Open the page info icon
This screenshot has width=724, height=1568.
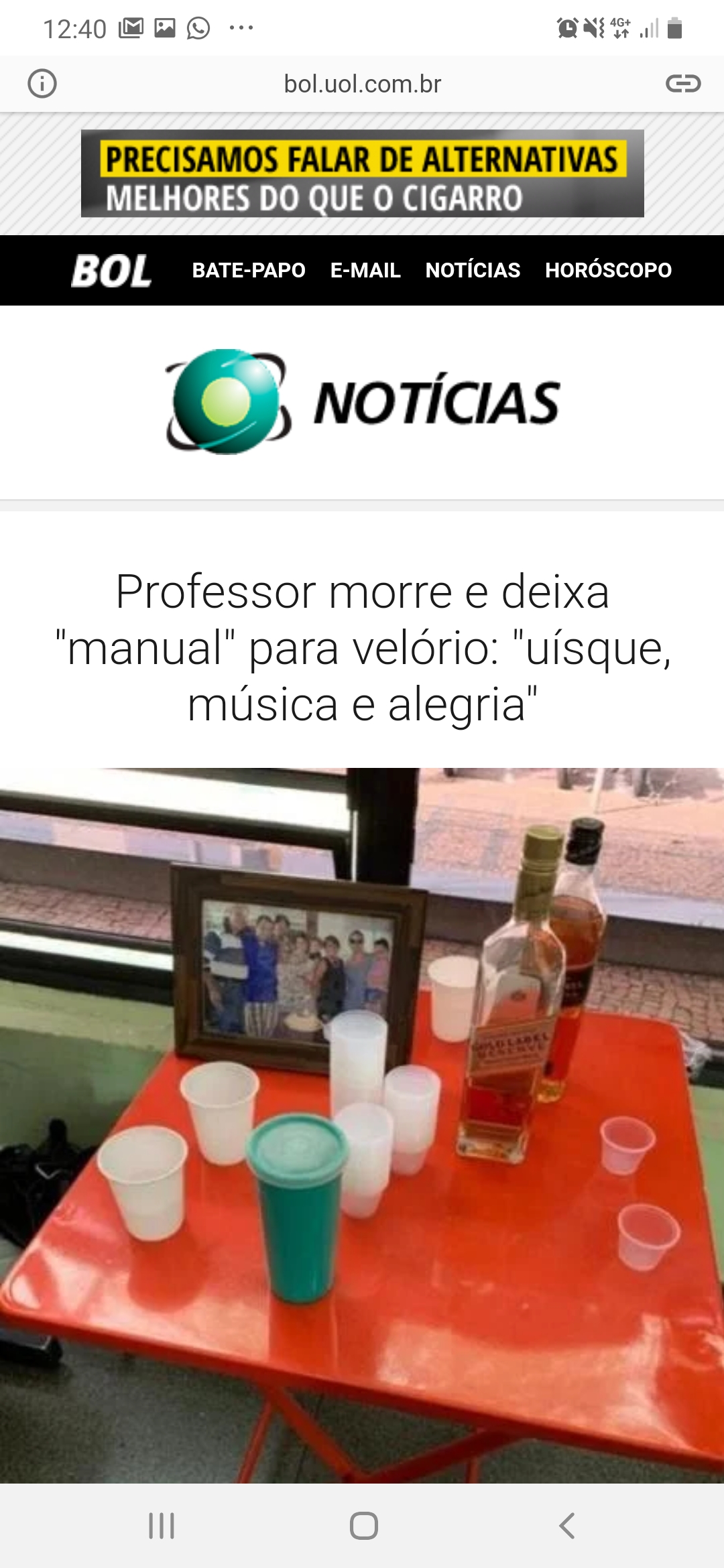tap(42, 84)
